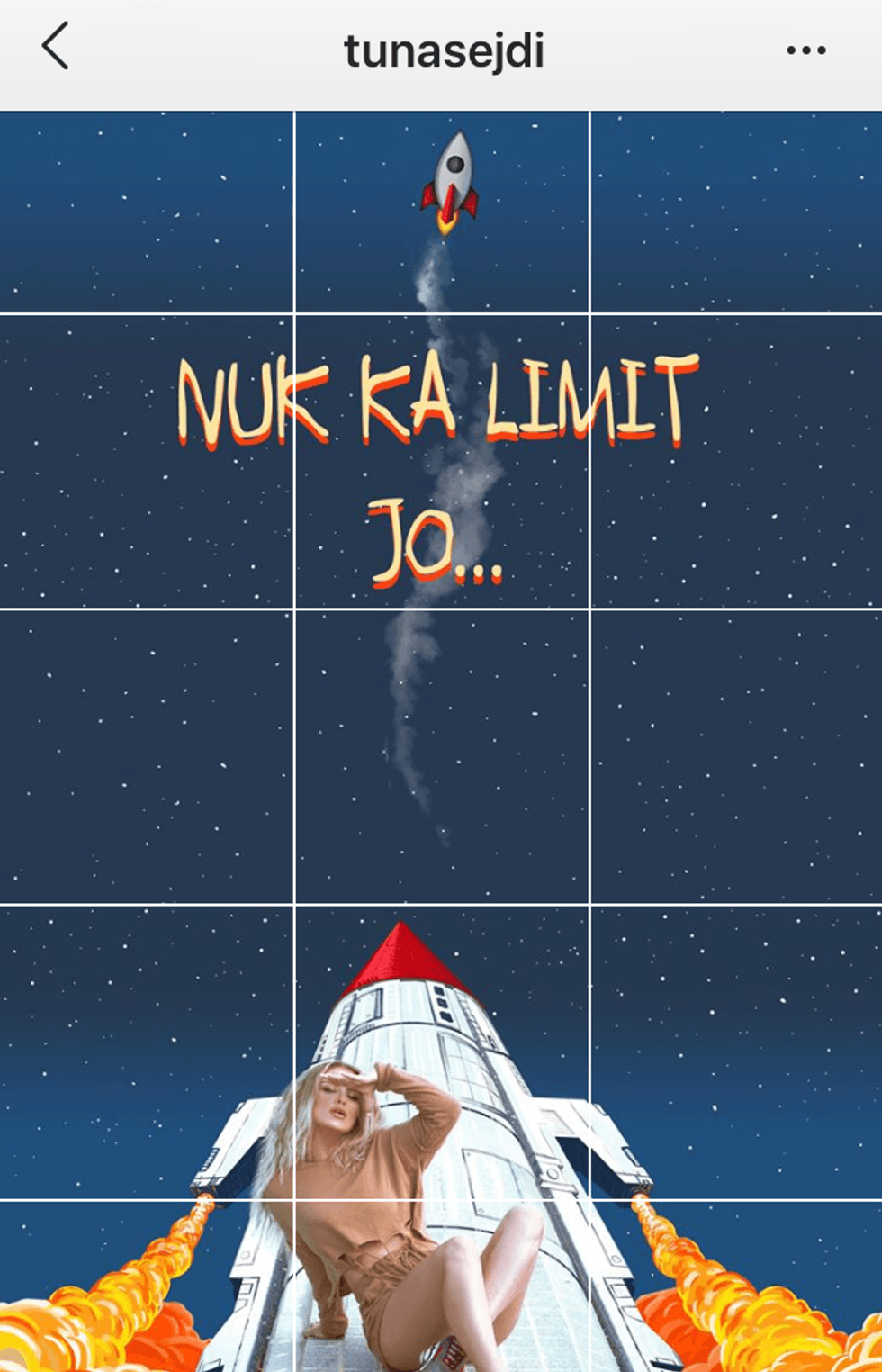Open the bottom-right tile with orange flames
This screenshot has height=1372, width=882.
pos(736,1287)
